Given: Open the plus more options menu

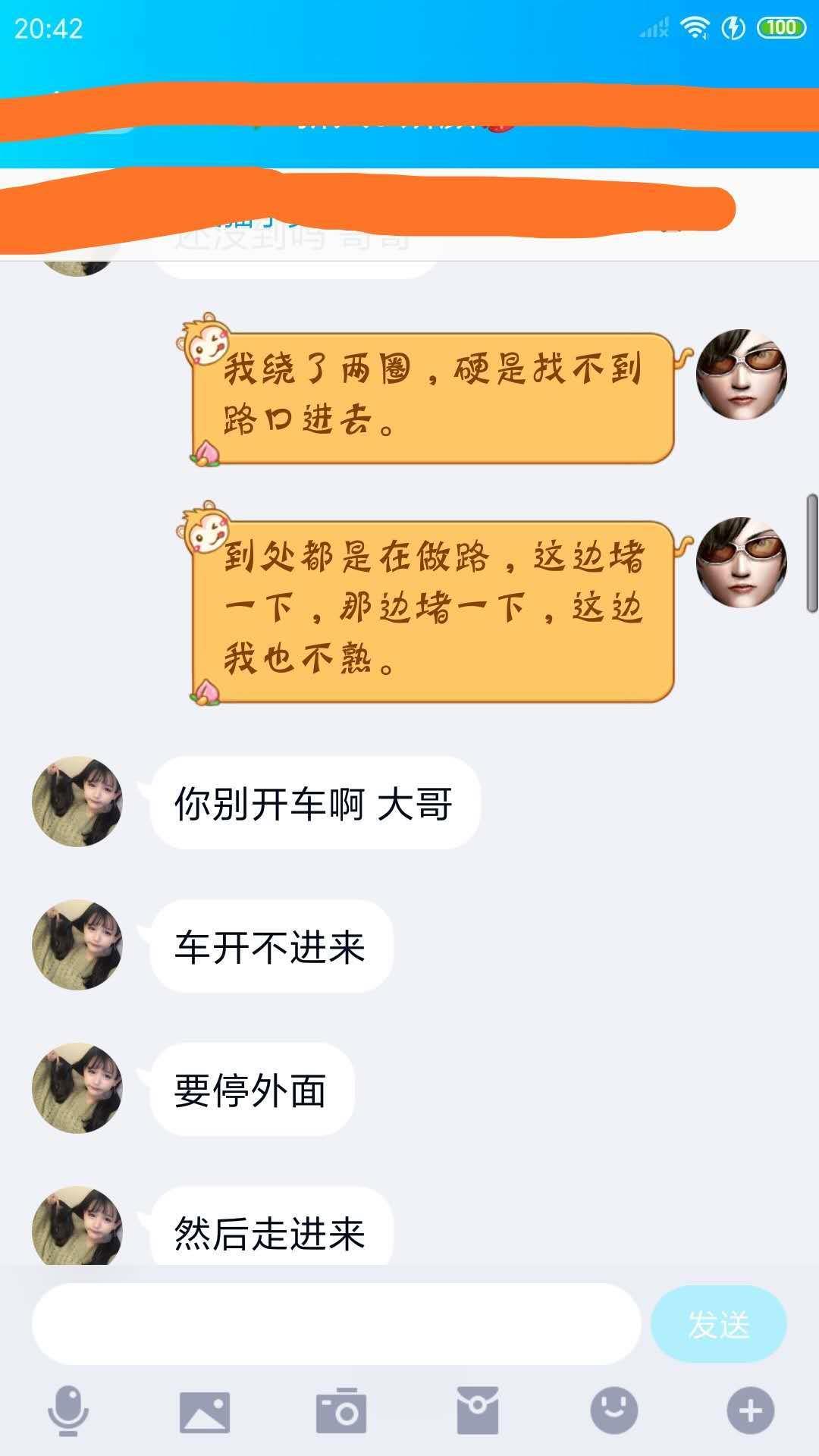Looking at the screenshot, I should (750, 1411).
